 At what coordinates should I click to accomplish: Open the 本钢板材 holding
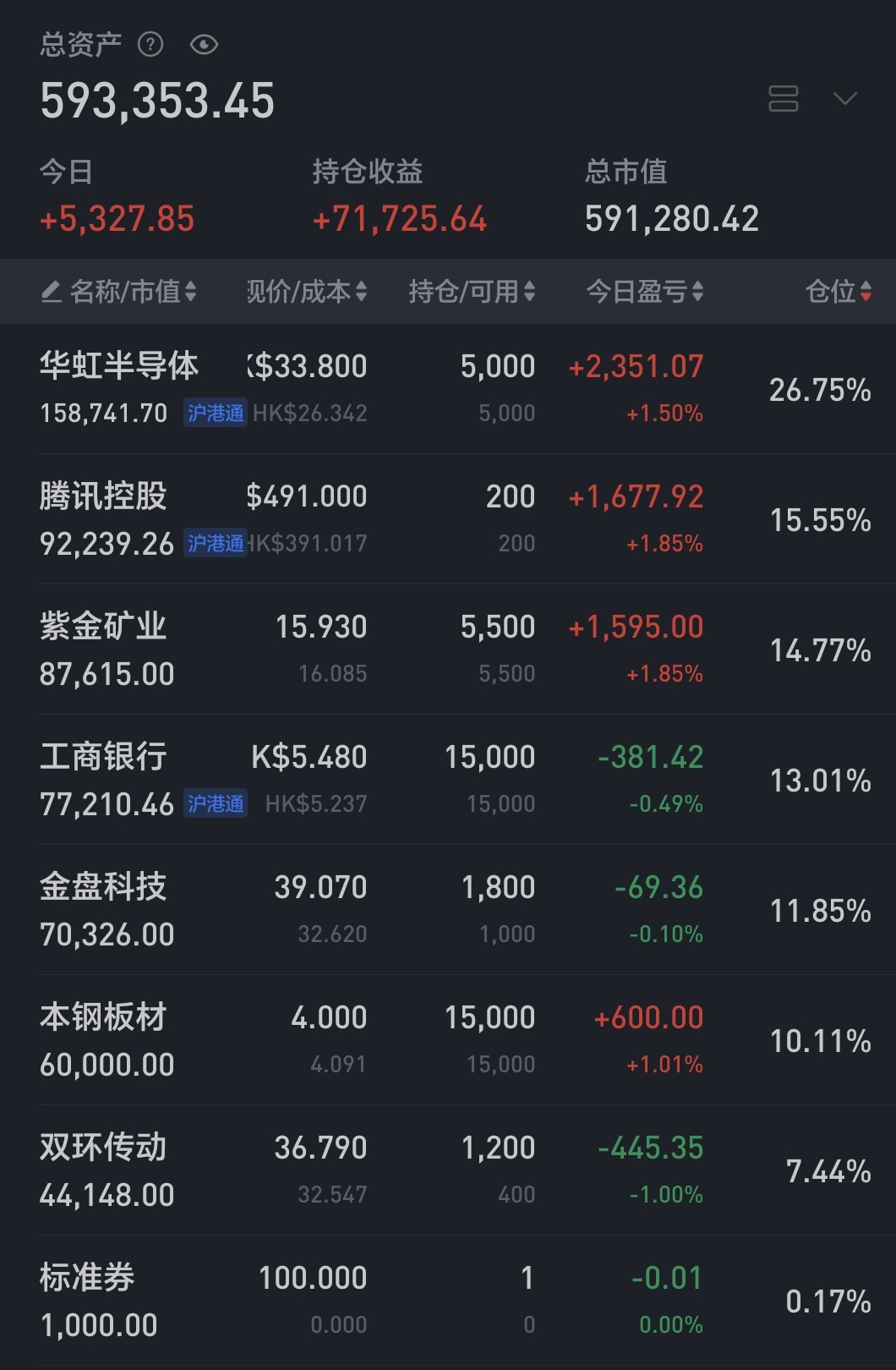click(103, 1017)
